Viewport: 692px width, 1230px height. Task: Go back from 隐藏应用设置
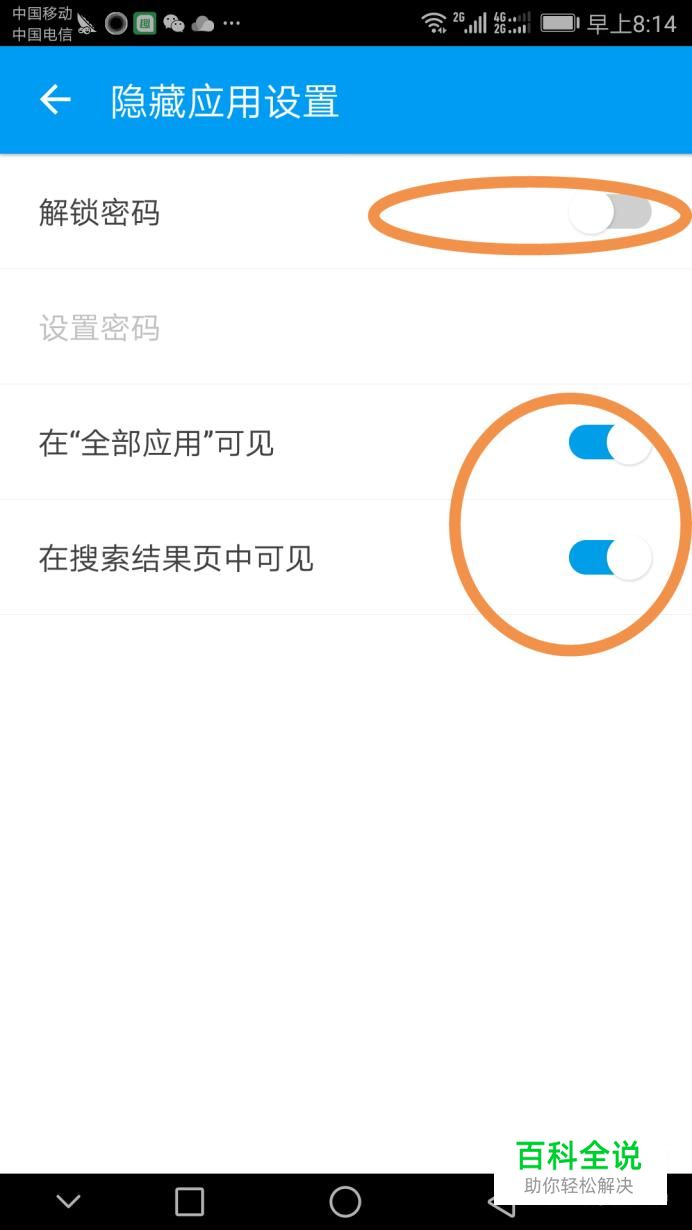click(x=55, y=100)
